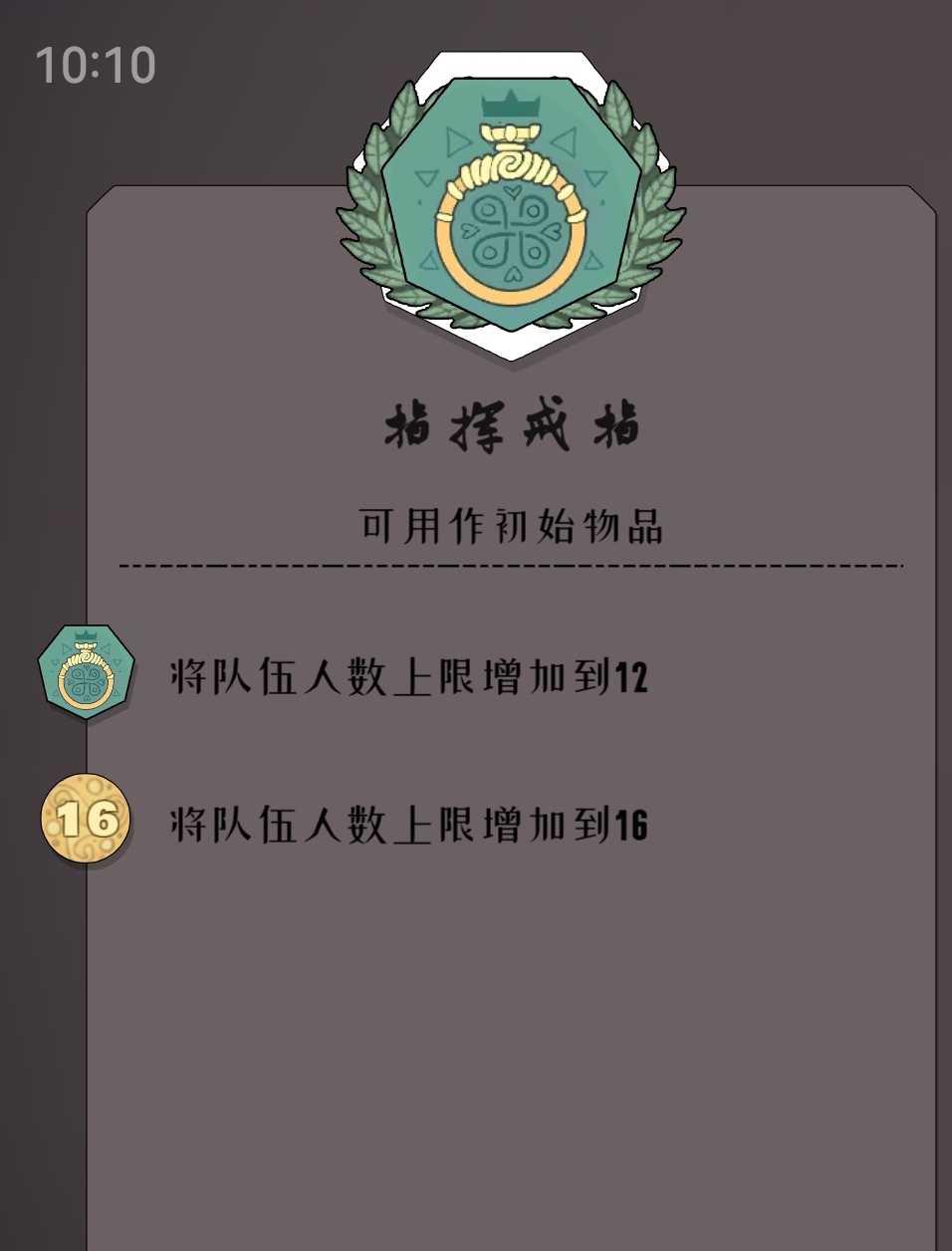This screenshot has width=952, height=1251.
Task: Tap the clover engraving inside the small badge
Action: tap(85, 684)
